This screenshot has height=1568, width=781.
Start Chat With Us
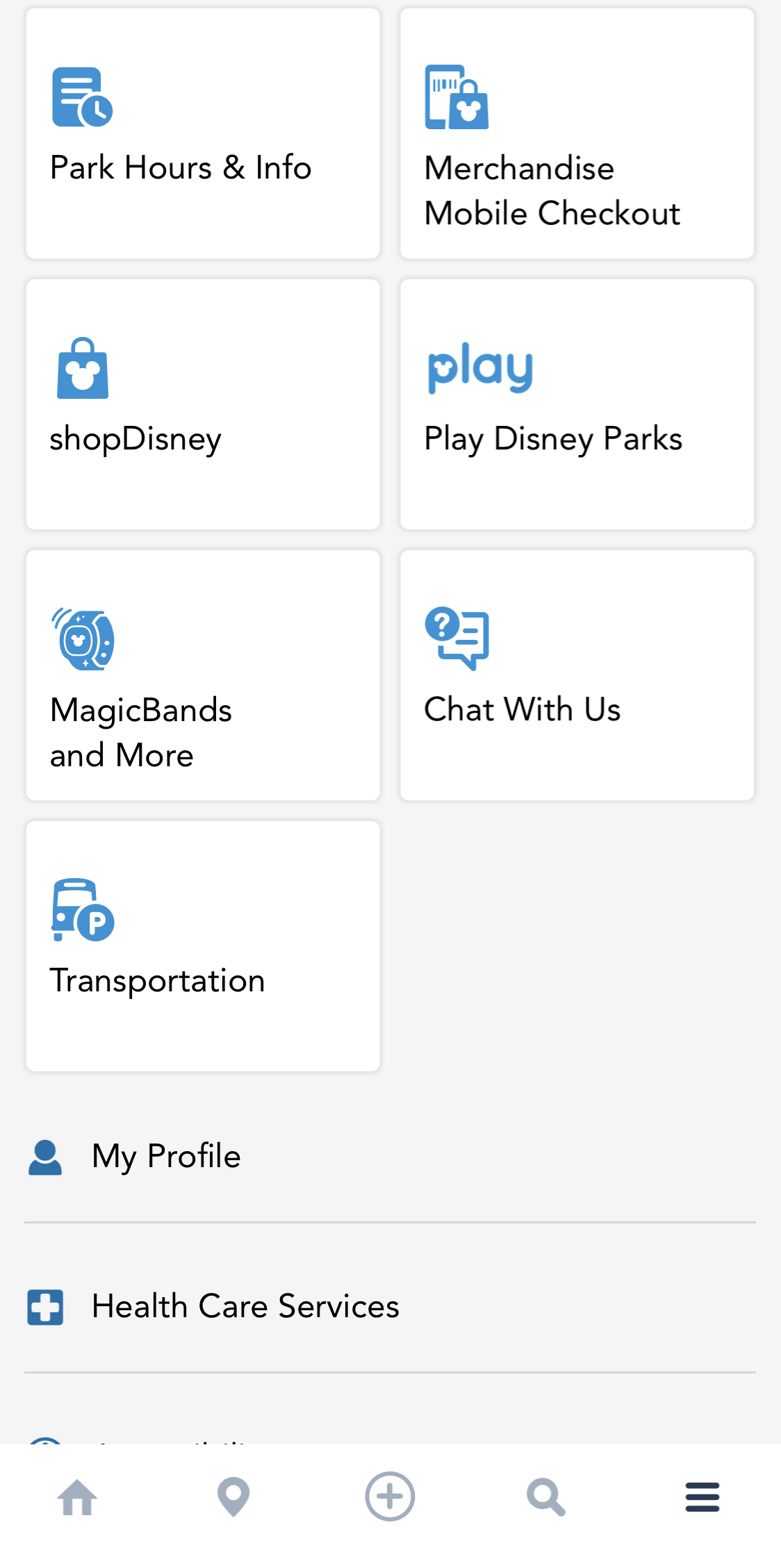point(577,675)
